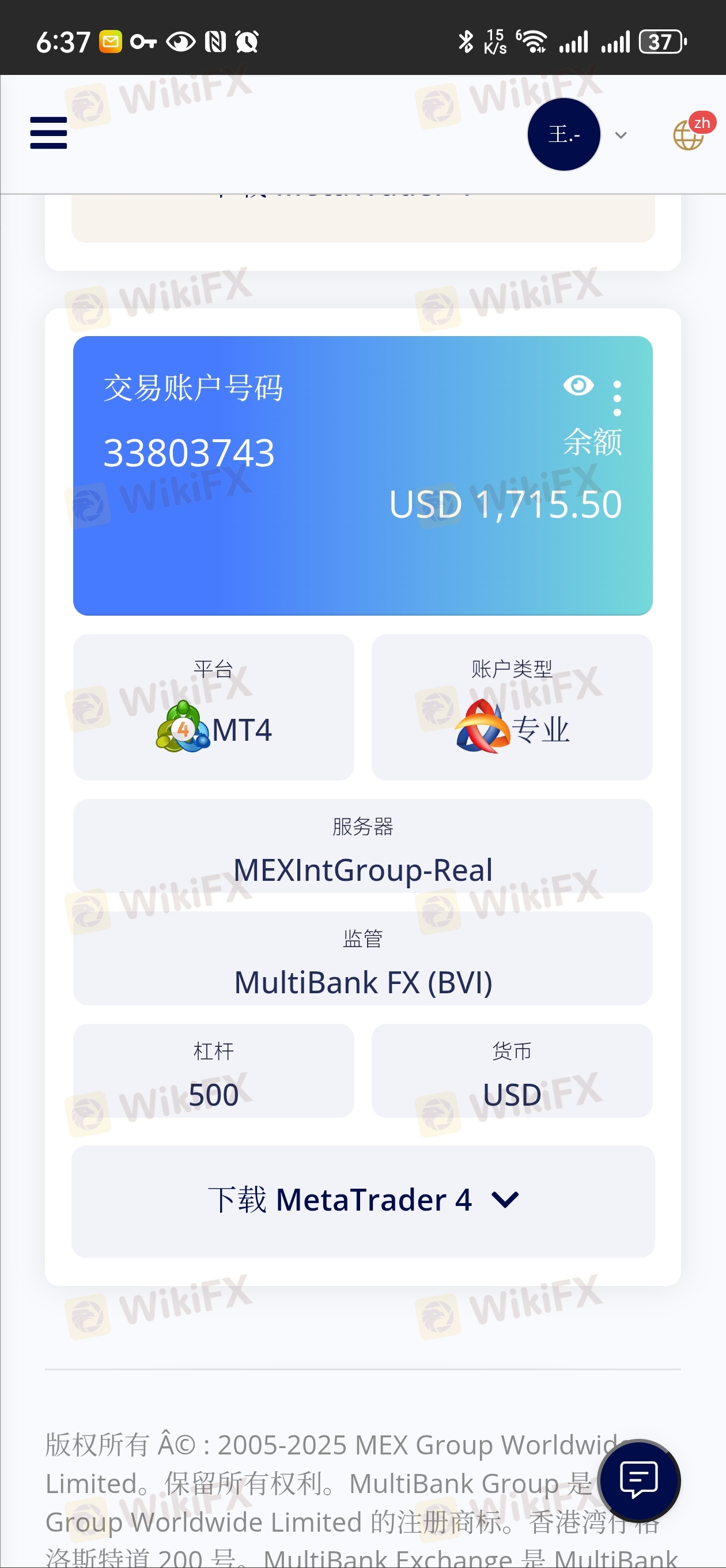Open trading account card 33803743
Image resolution: width=726 pixels, height=1568 pixels.
[x=362, y=476]
